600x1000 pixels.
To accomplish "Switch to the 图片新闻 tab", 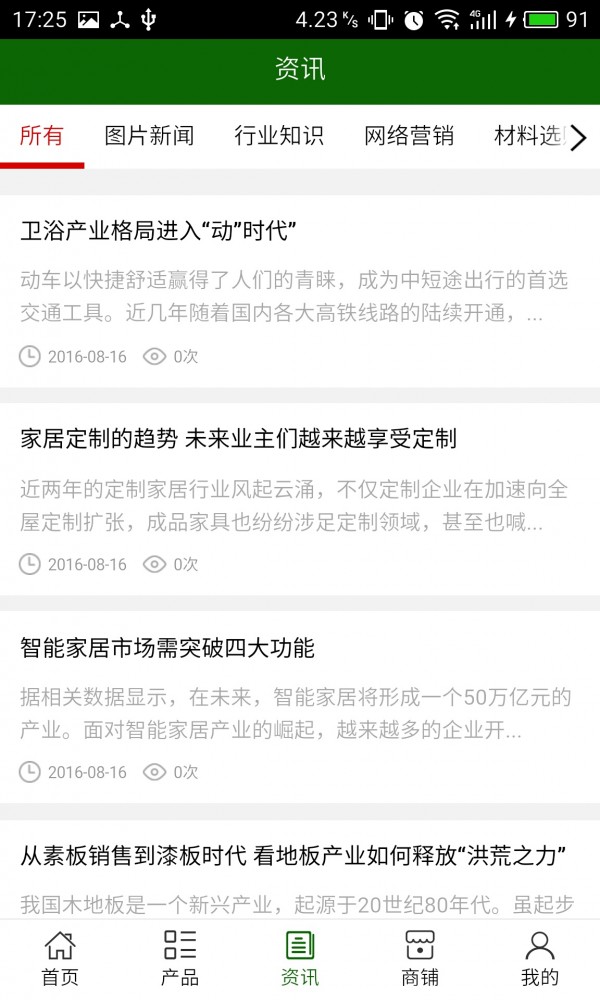I will 149,137.
